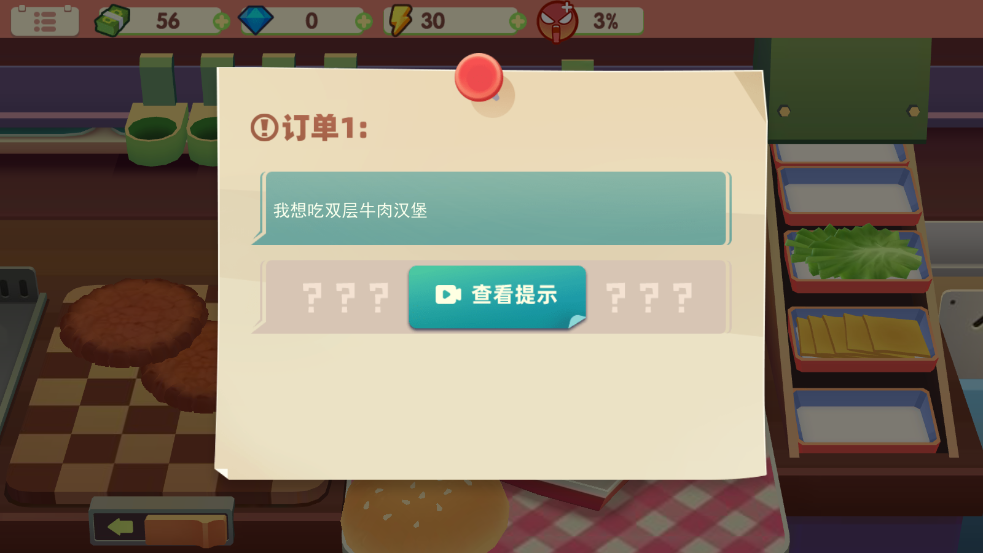The image size is (983, 553).
Task: Add more diamonds with the plus icon
Action: point(364,21)
